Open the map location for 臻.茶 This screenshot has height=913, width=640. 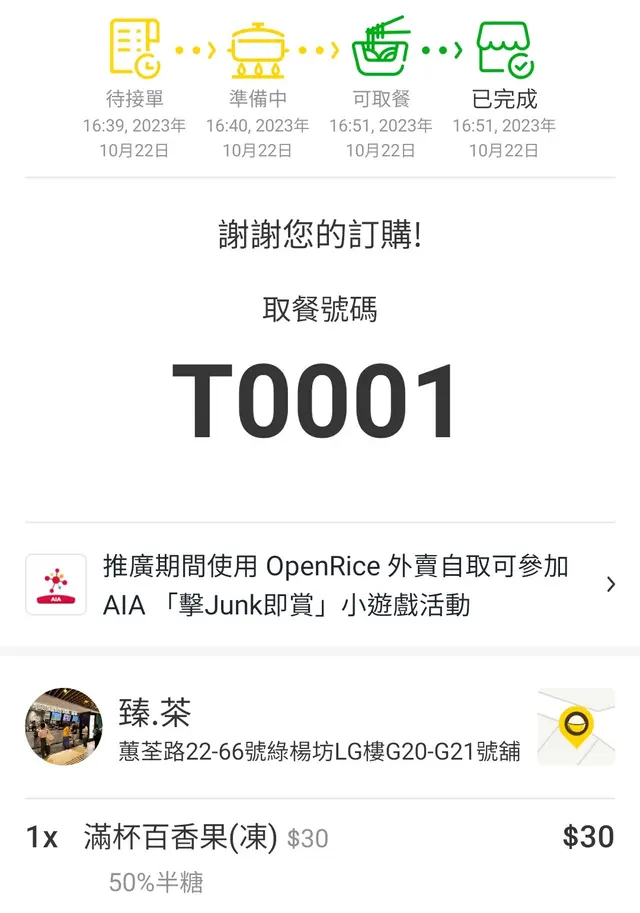pos(575,727)
